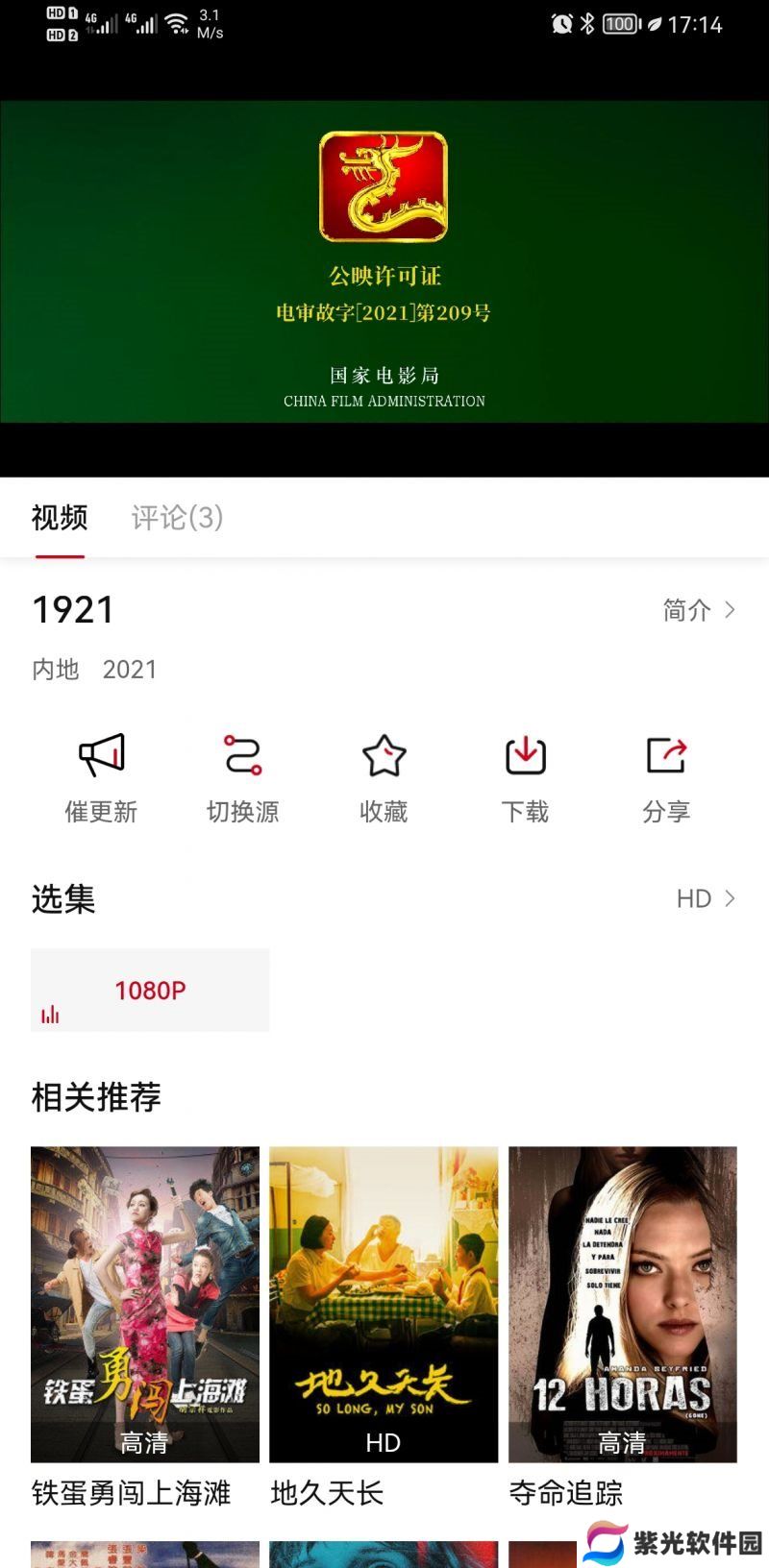Download the movie with 下载
The width and height of the screenshot is (769, 1568).
tap(525, 777)
